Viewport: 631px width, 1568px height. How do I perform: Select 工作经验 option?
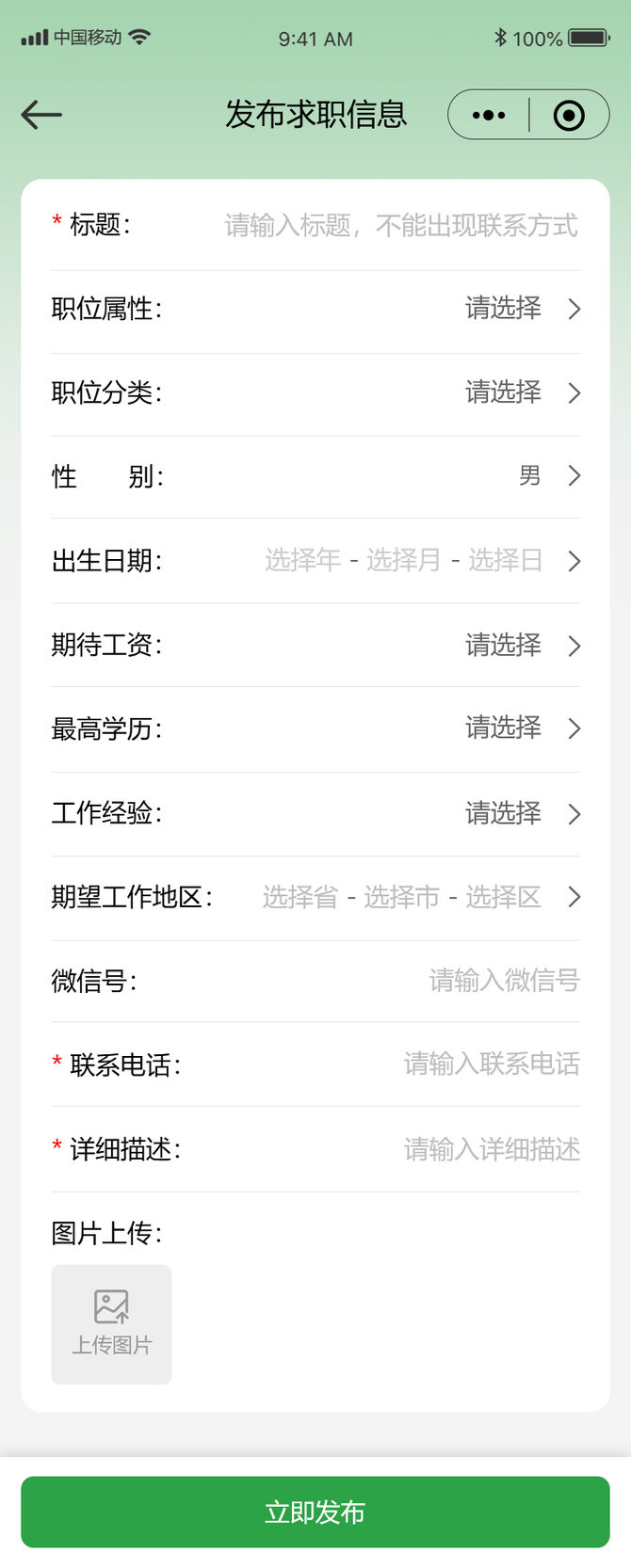pyautogui.click(x=521, y=813)
